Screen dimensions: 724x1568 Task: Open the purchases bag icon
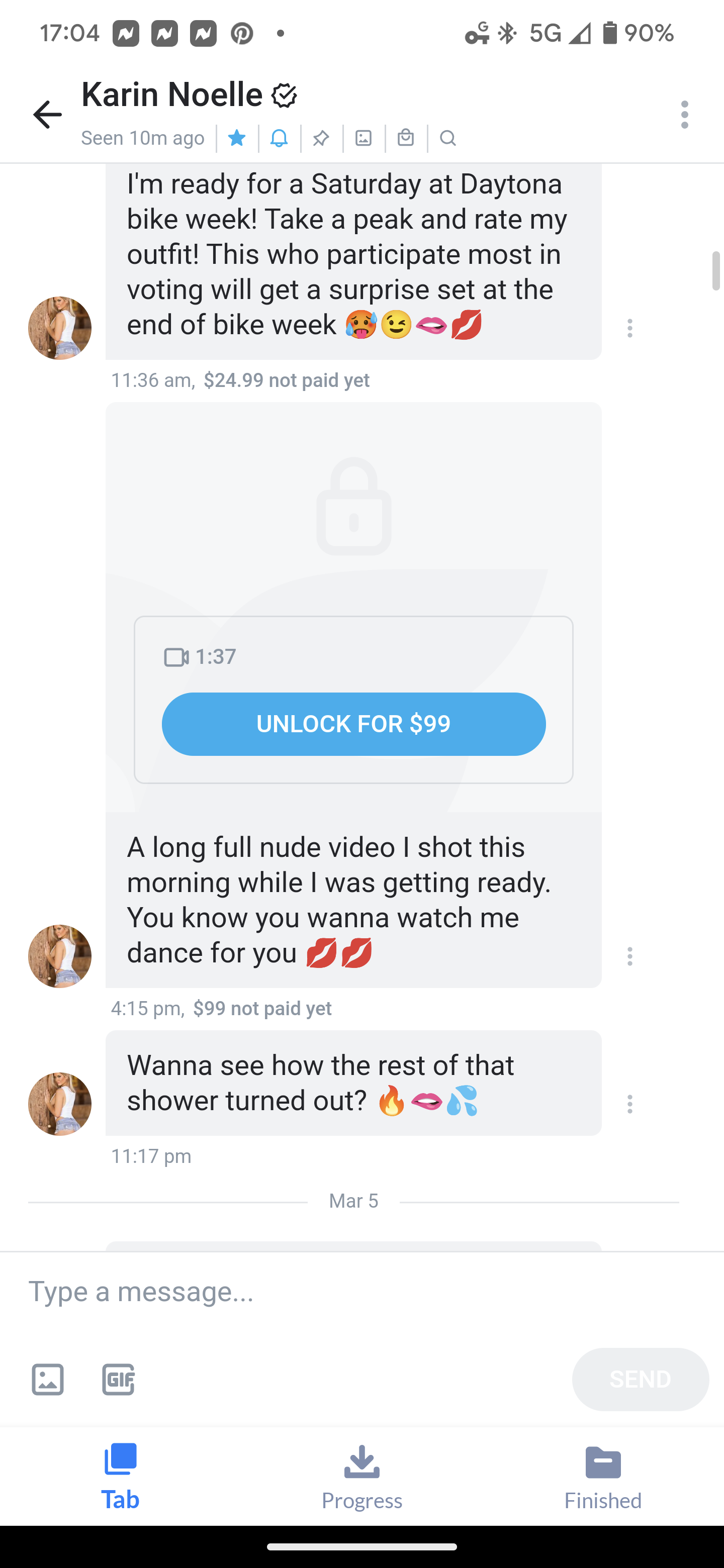(x=406, y=138)
